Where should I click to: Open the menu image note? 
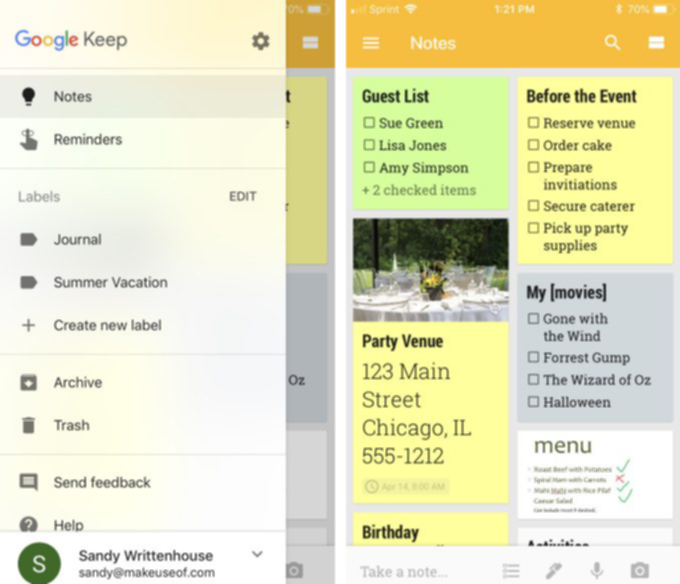tap(594, 475)
